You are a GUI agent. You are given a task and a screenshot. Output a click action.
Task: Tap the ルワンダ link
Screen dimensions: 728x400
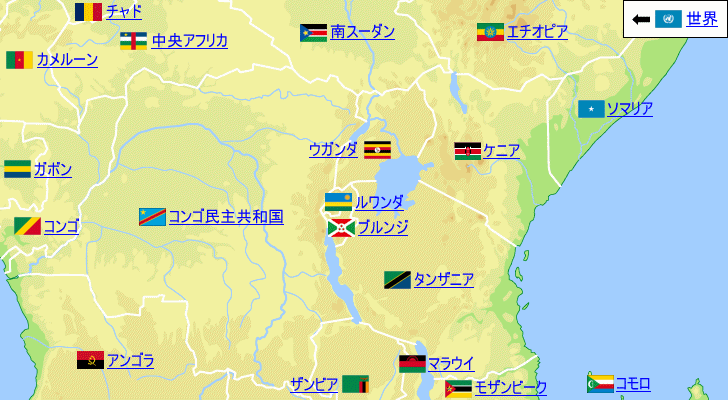click(x=379, y=202)
